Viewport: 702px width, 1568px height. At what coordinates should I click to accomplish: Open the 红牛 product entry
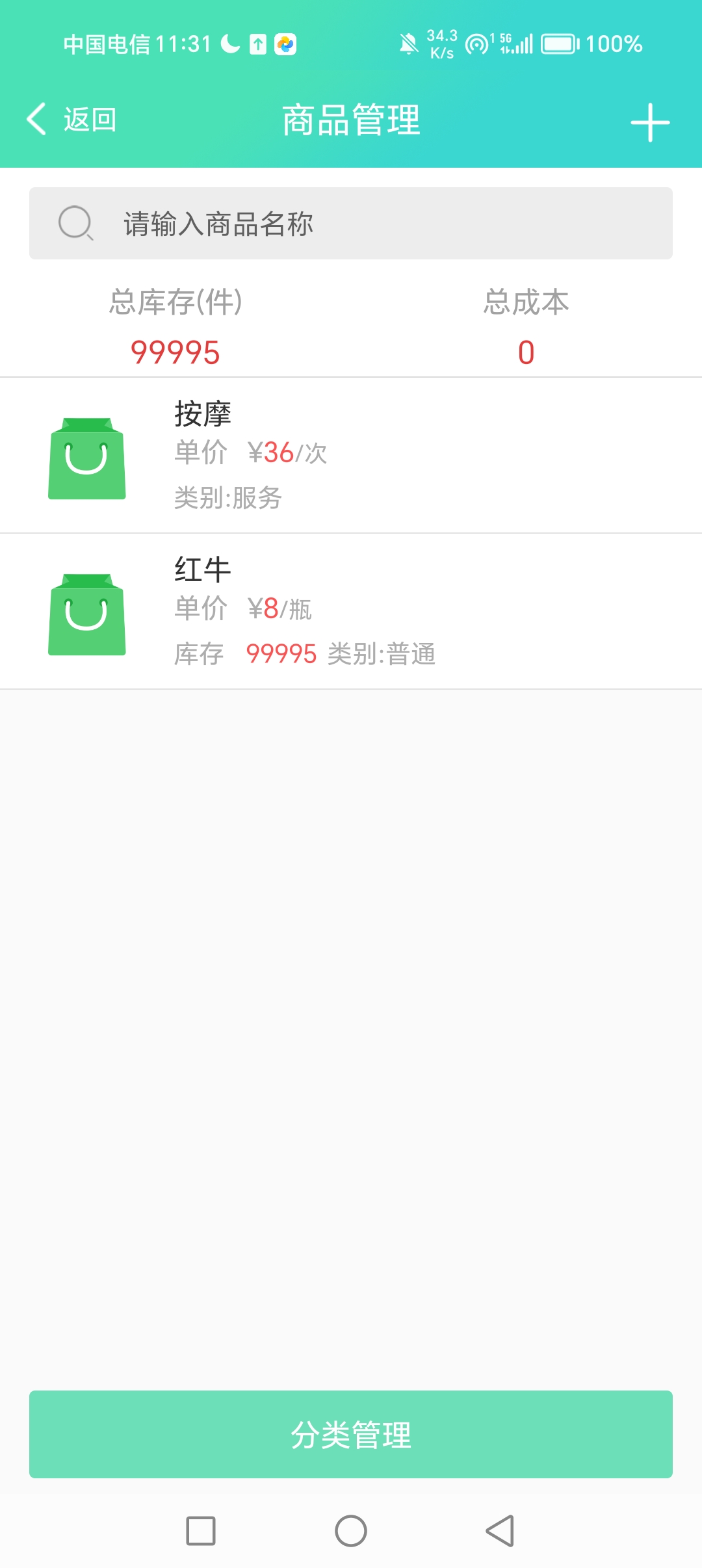click(x=351, y=611)
